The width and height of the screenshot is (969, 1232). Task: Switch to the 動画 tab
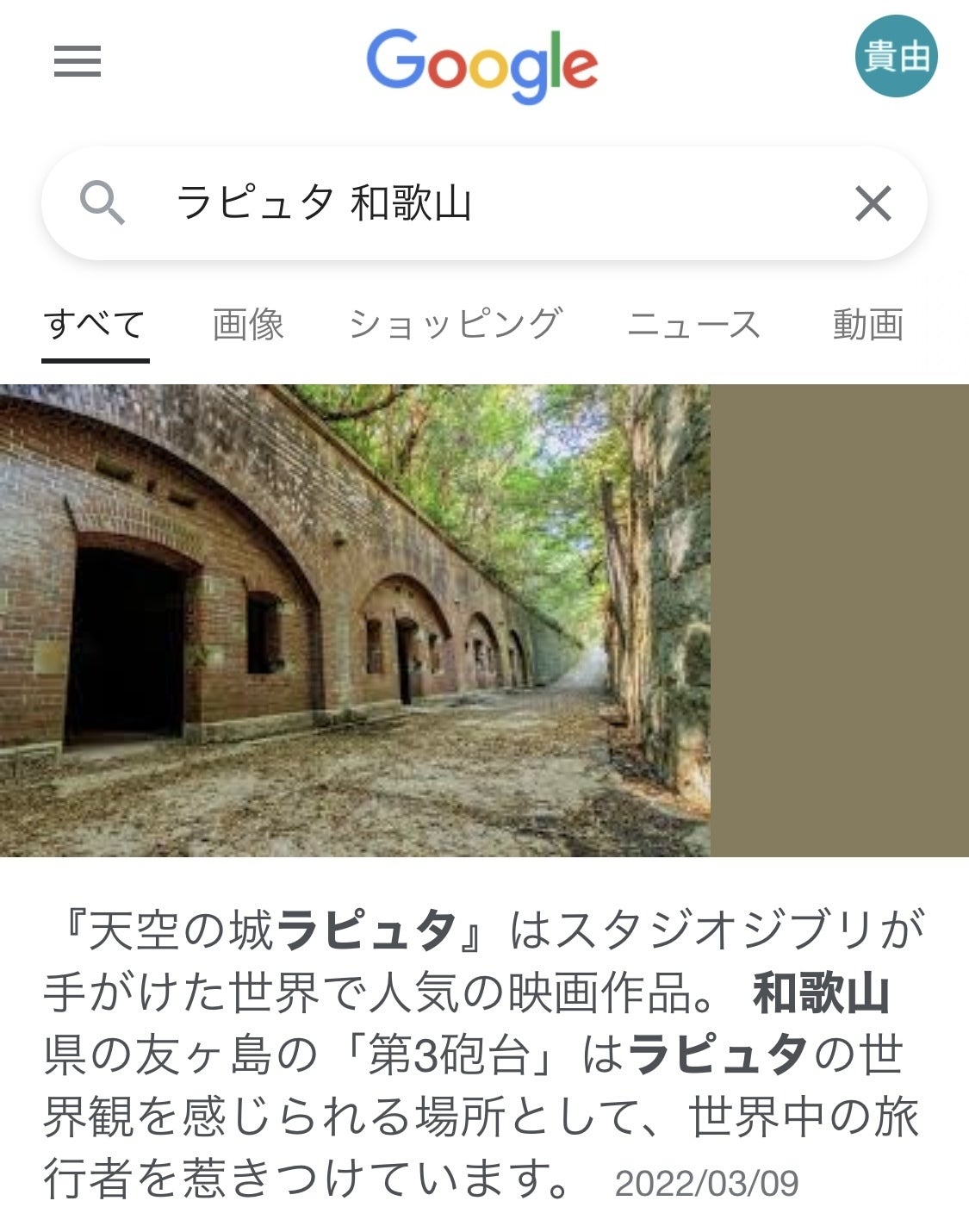[867, 325]
